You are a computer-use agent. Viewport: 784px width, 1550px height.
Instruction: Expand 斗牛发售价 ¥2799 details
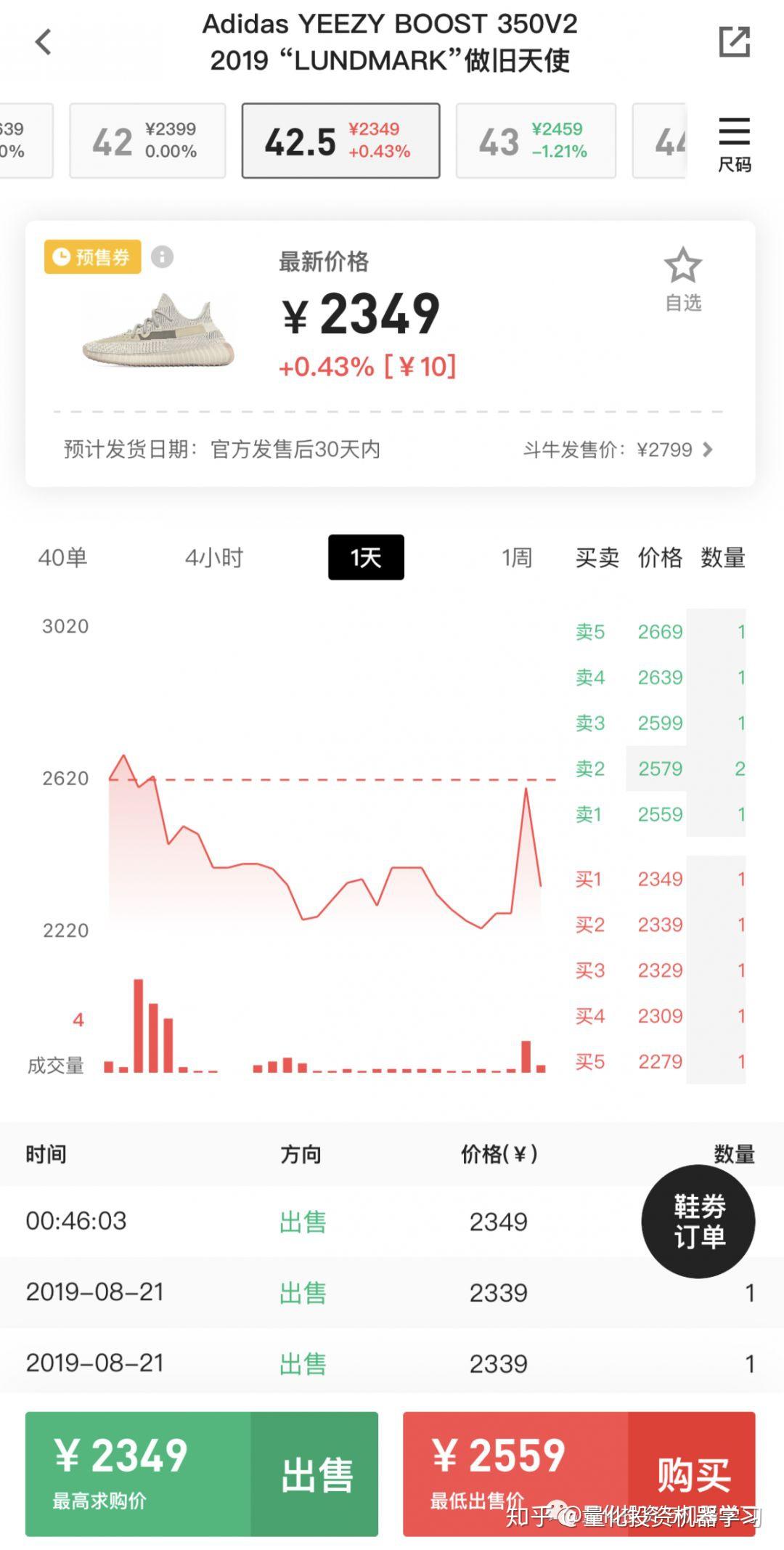[617, 450]
